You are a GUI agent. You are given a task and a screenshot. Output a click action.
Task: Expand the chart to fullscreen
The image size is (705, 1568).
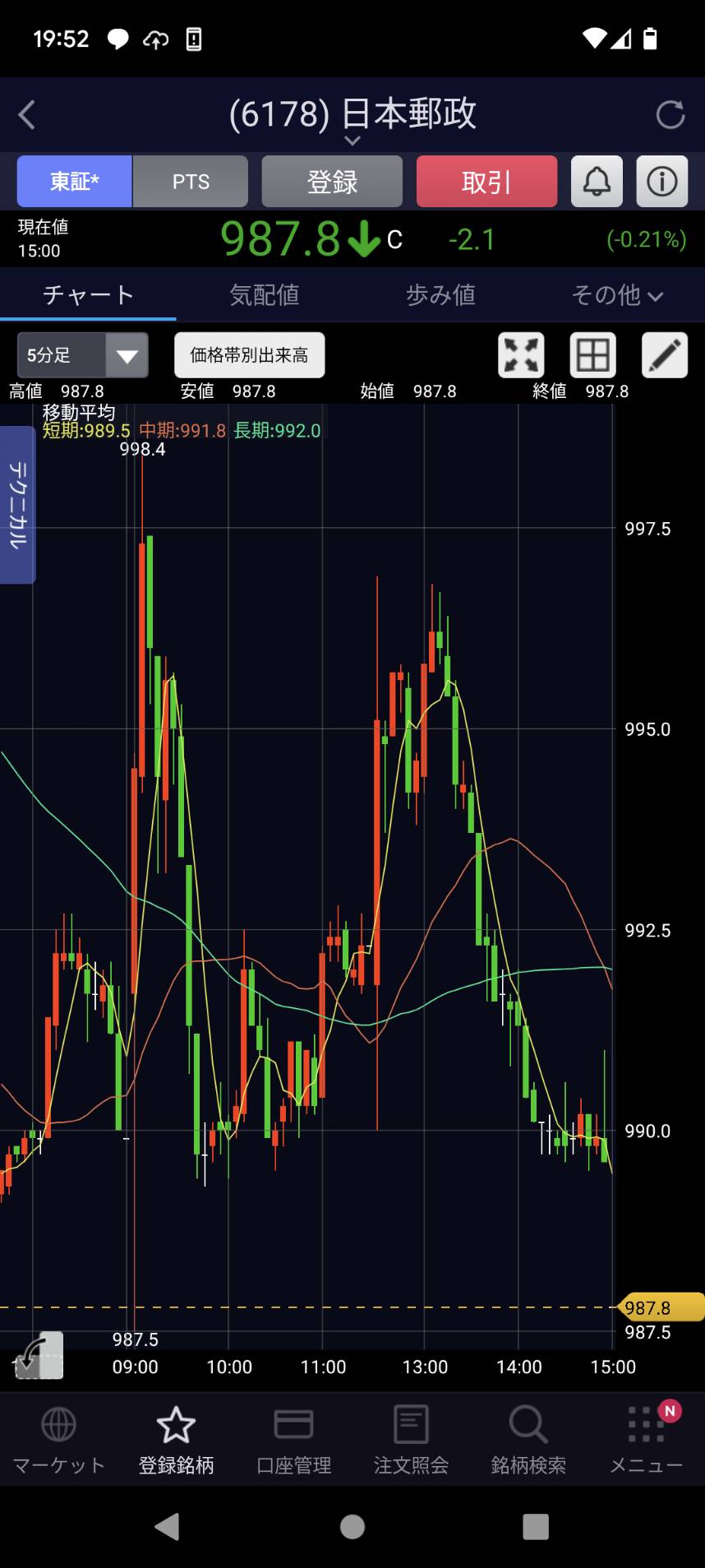[521, 355]
